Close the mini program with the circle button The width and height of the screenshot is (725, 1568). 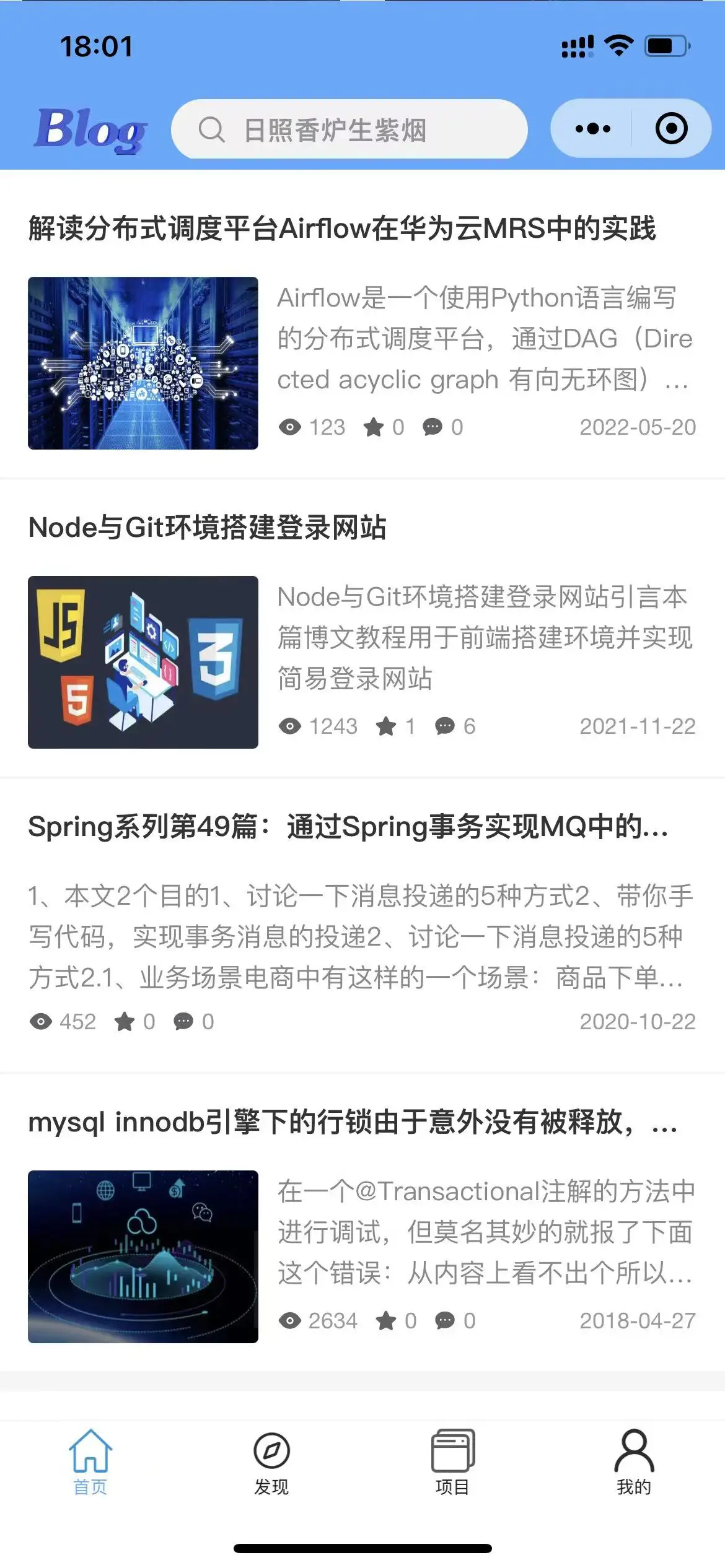tap(671, 129)
